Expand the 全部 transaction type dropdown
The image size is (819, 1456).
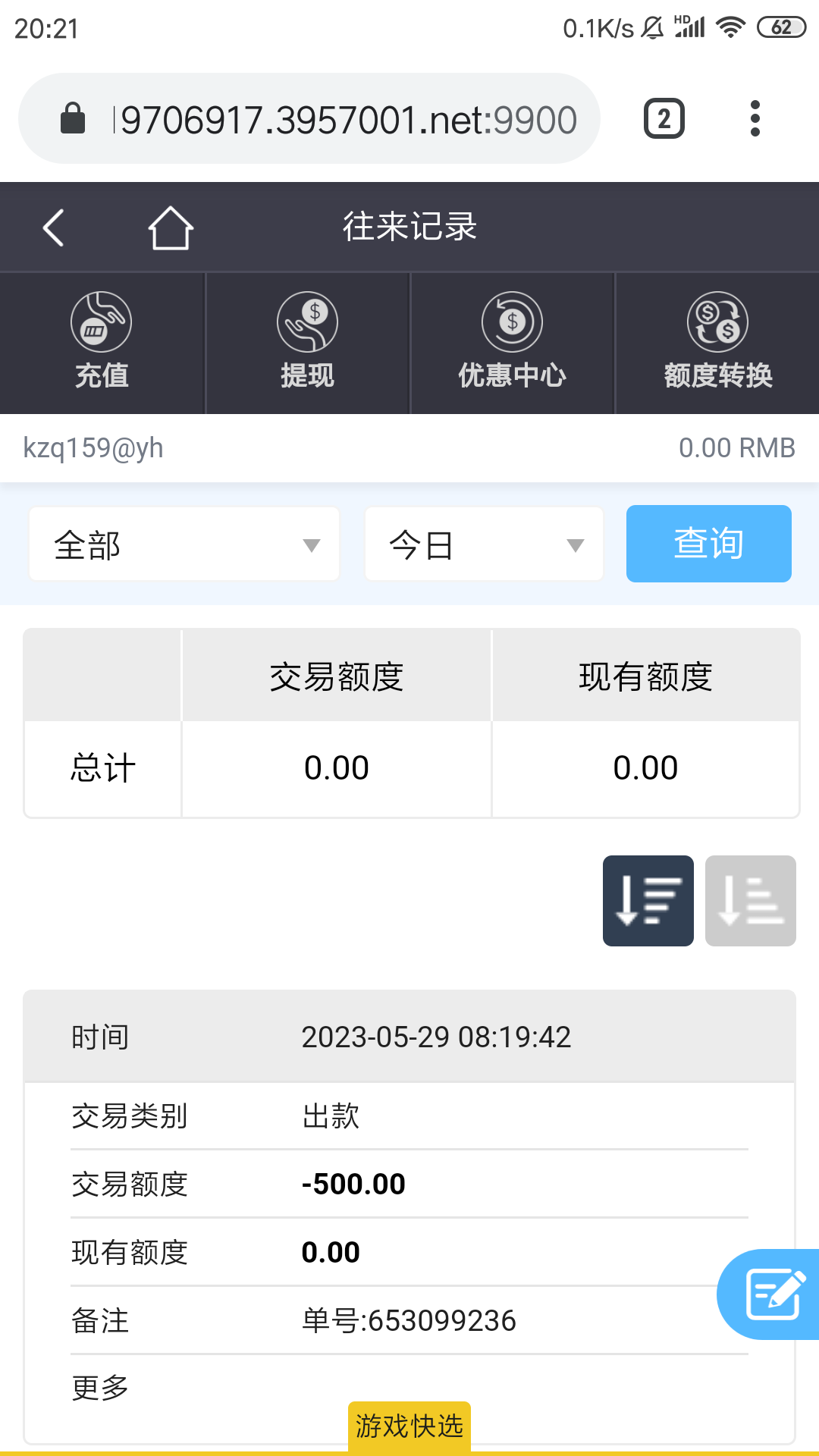(184, 544)
